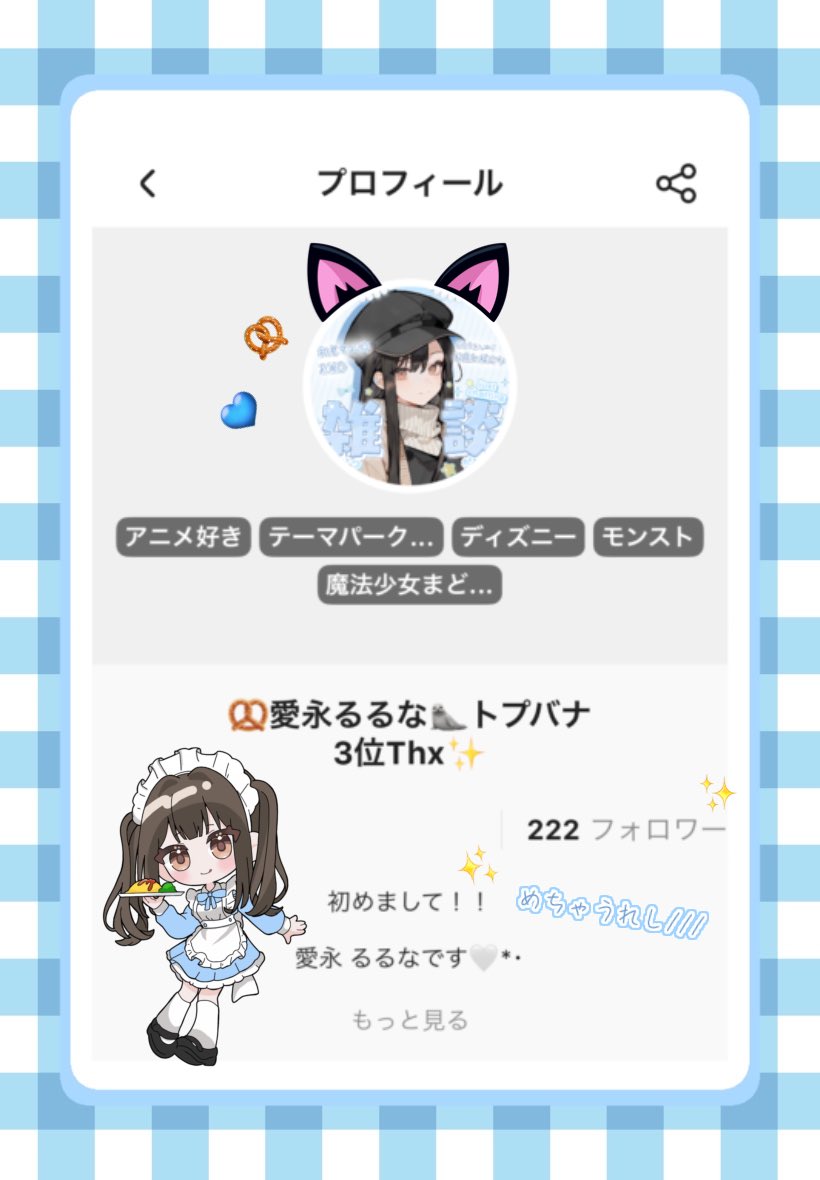Image resolution: width=820 pixels, height=1180 pixels.
Task: Select the ディズニー interest tag
Action: coord(518,537)
